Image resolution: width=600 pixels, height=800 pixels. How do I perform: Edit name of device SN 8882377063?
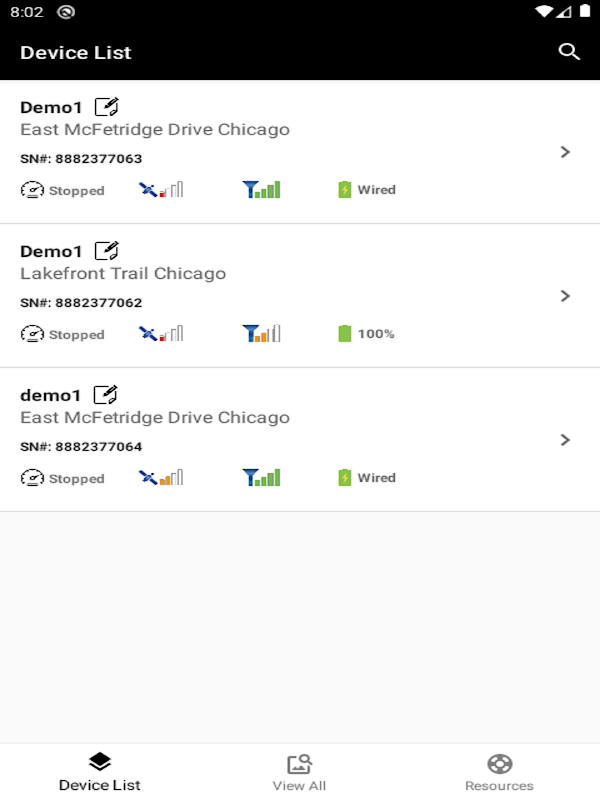click(107, 107)
